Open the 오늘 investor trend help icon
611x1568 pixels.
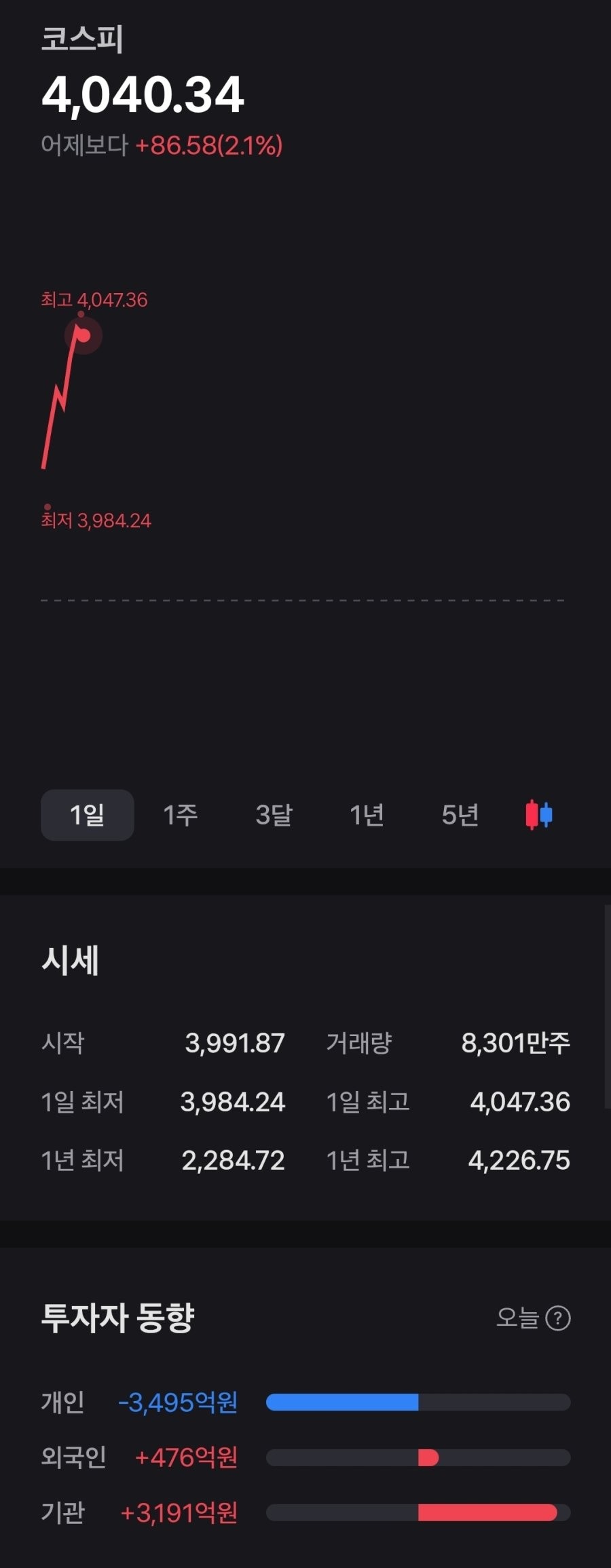558,1318
